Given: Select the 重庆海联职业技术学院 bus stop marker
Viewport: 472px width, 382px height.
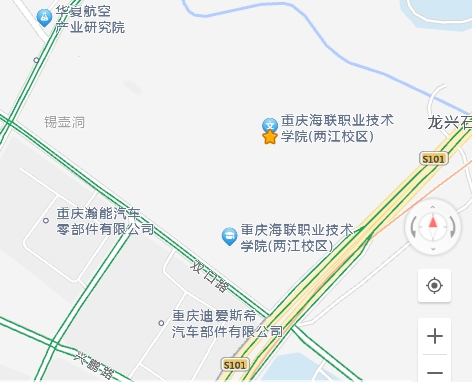Looking at the screenshot, I should 229,236.
